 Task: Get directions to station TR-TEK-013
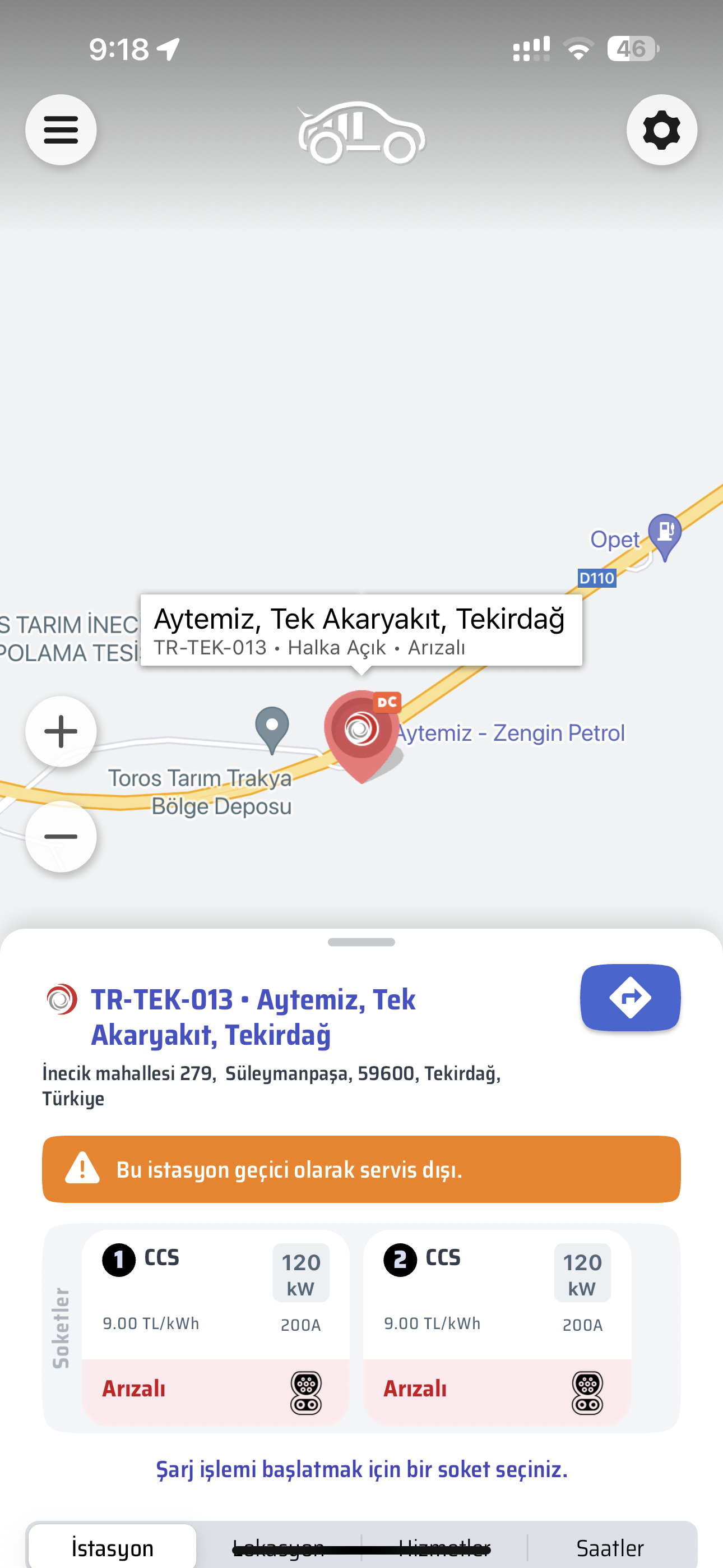(630, 997)
